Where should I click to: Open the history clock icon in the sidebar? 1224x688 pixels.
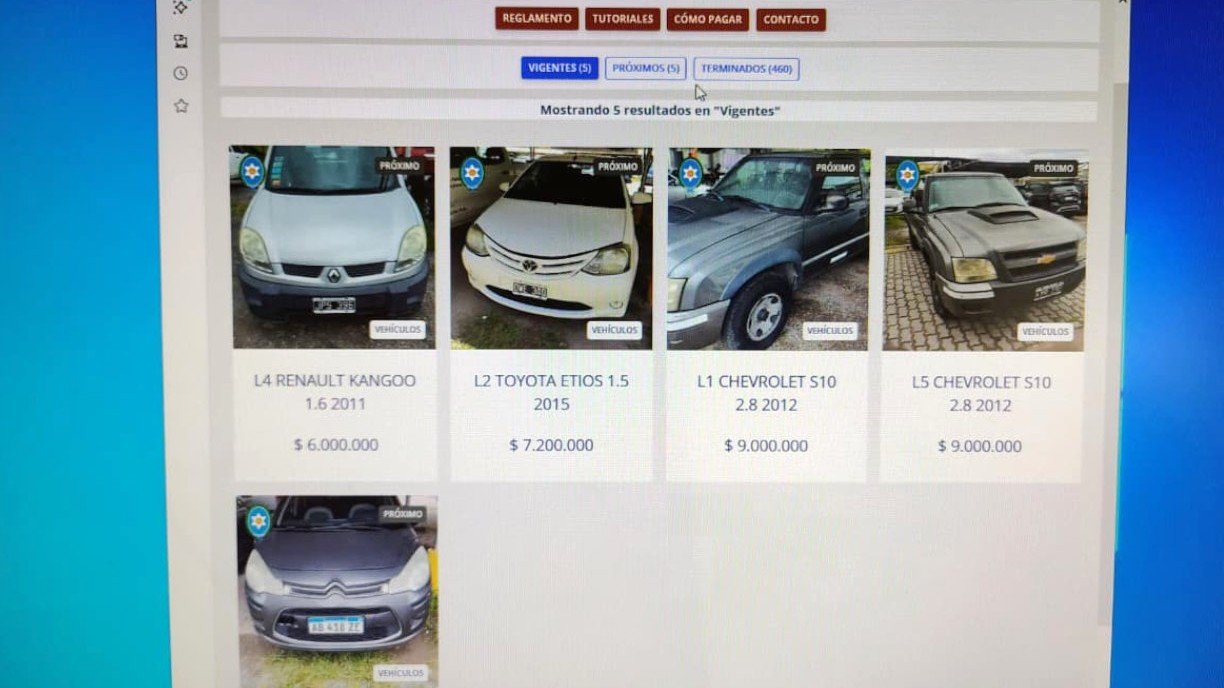coord(180,73)
